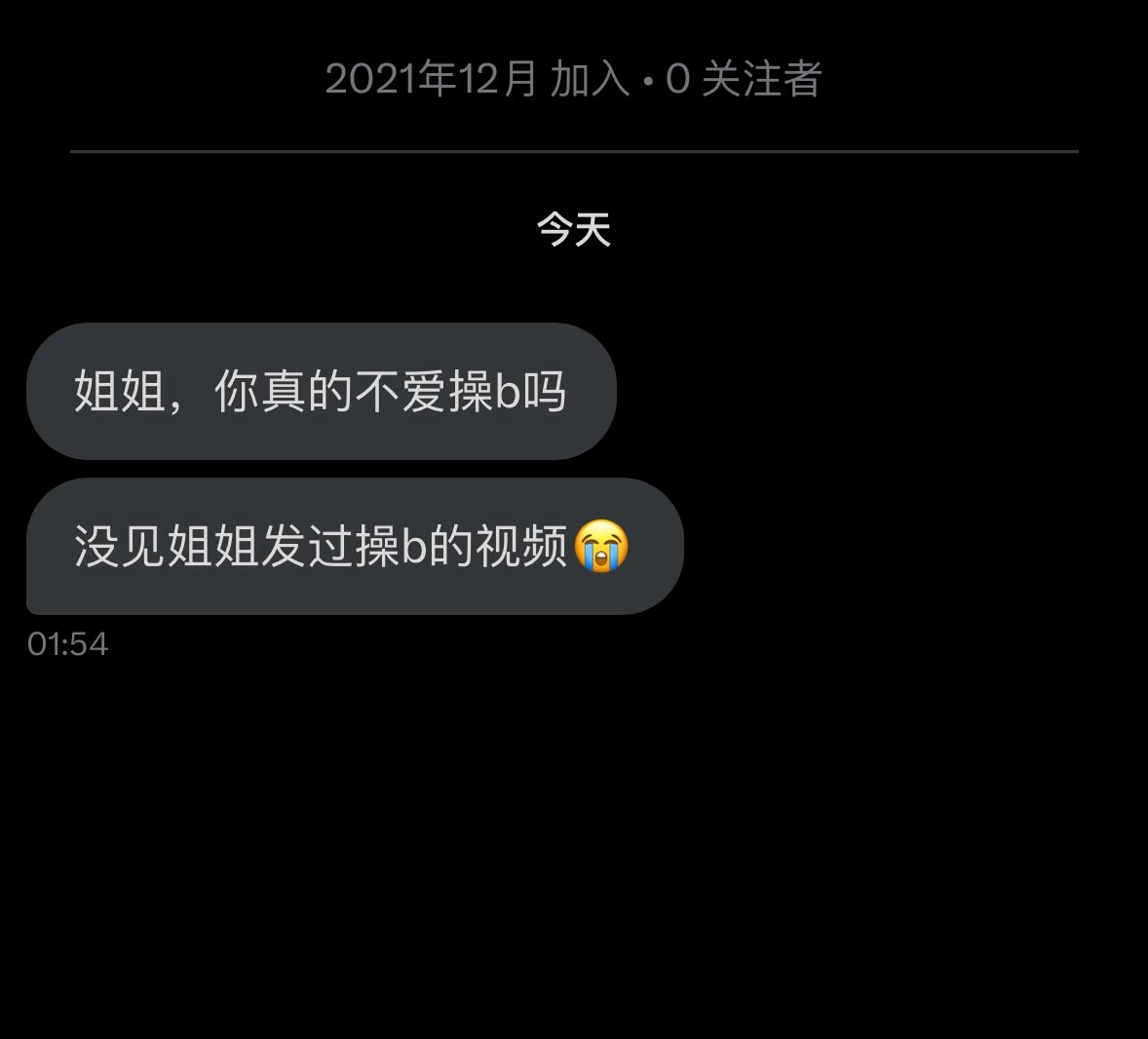Select the first message bubble starting with 姐姐
The image size is (1148, 1039).
point(321,392)
